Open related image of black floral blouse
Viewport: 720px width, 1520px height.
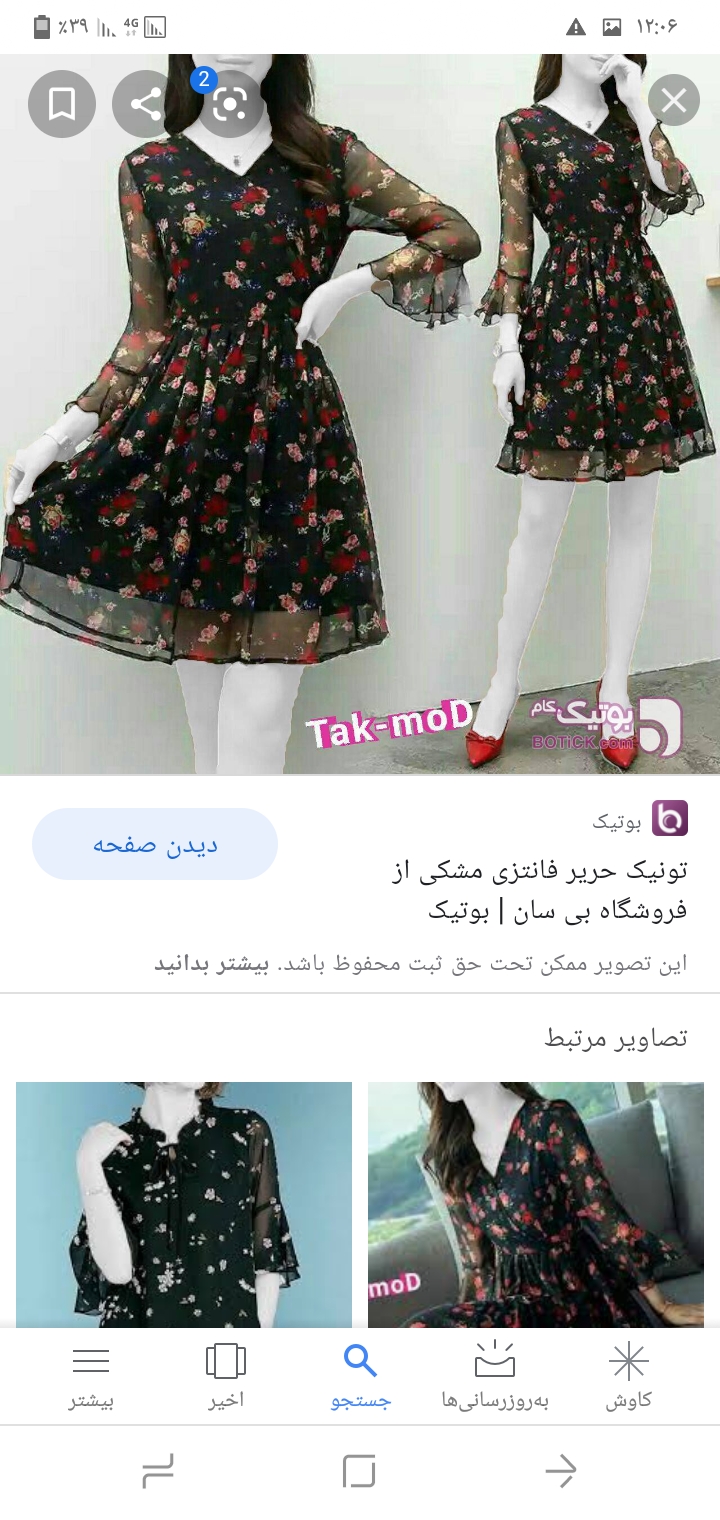[184, 1204]
